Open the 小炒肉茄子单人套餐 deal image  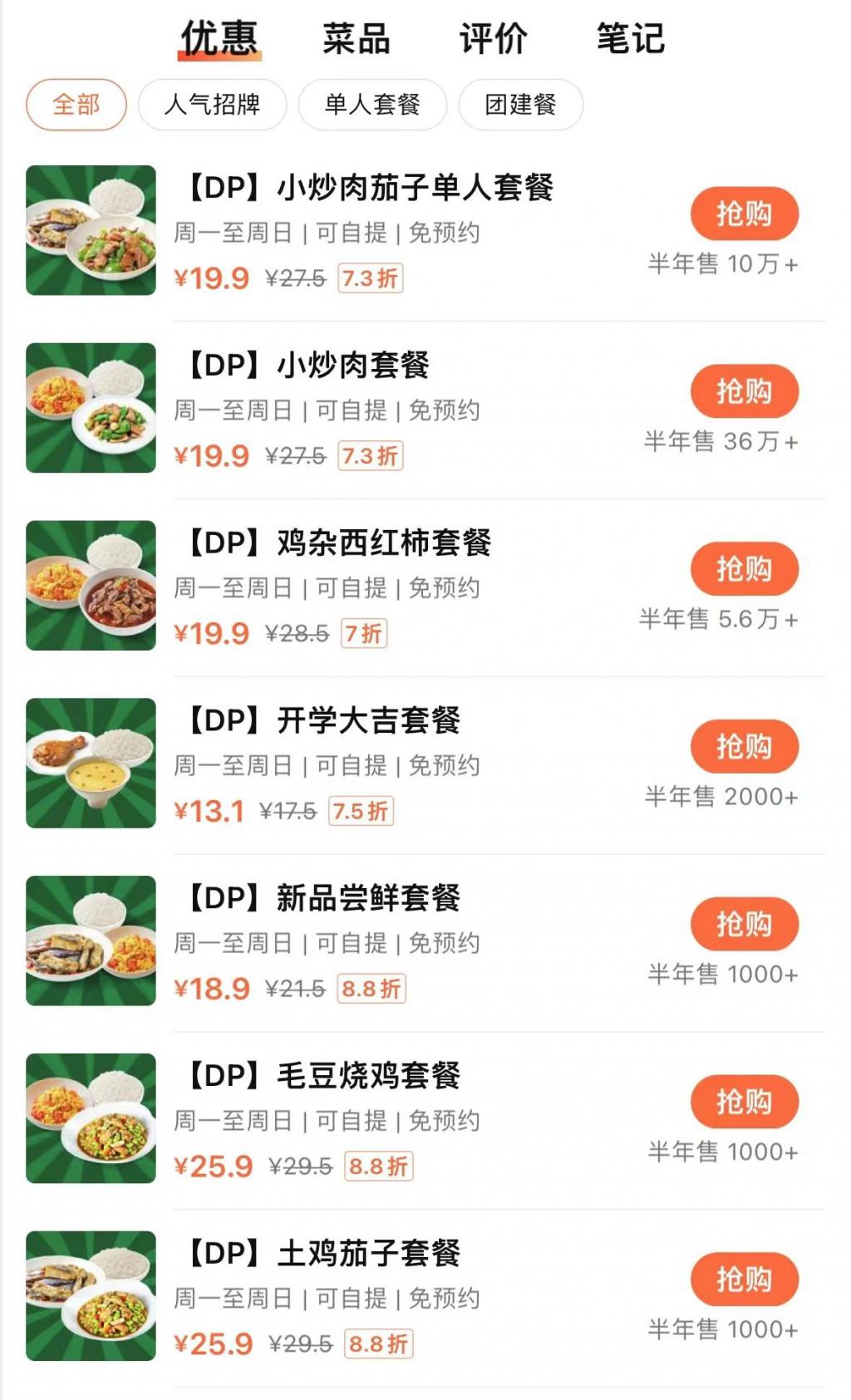click(91, 230)
